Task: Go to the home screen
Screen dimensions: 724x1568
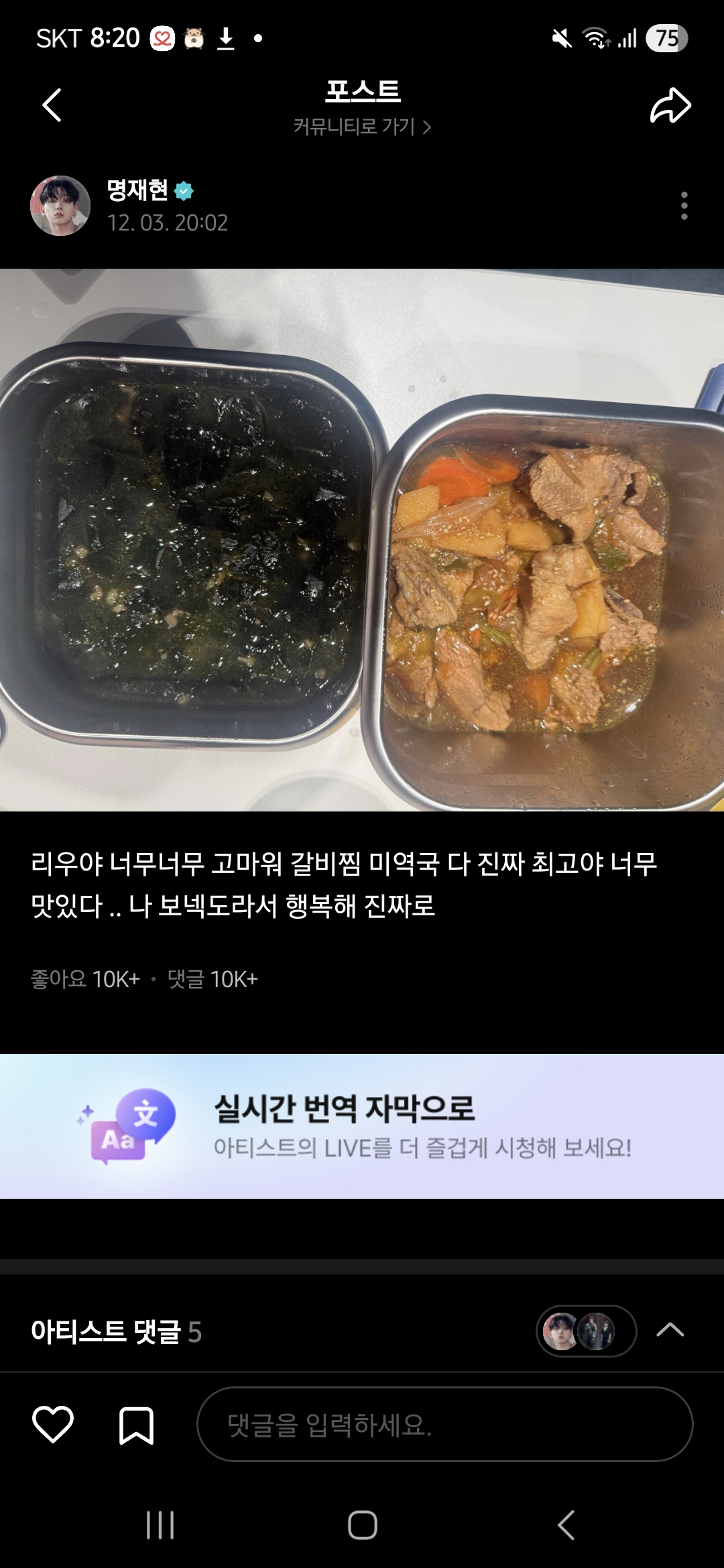Action: 362,1525
